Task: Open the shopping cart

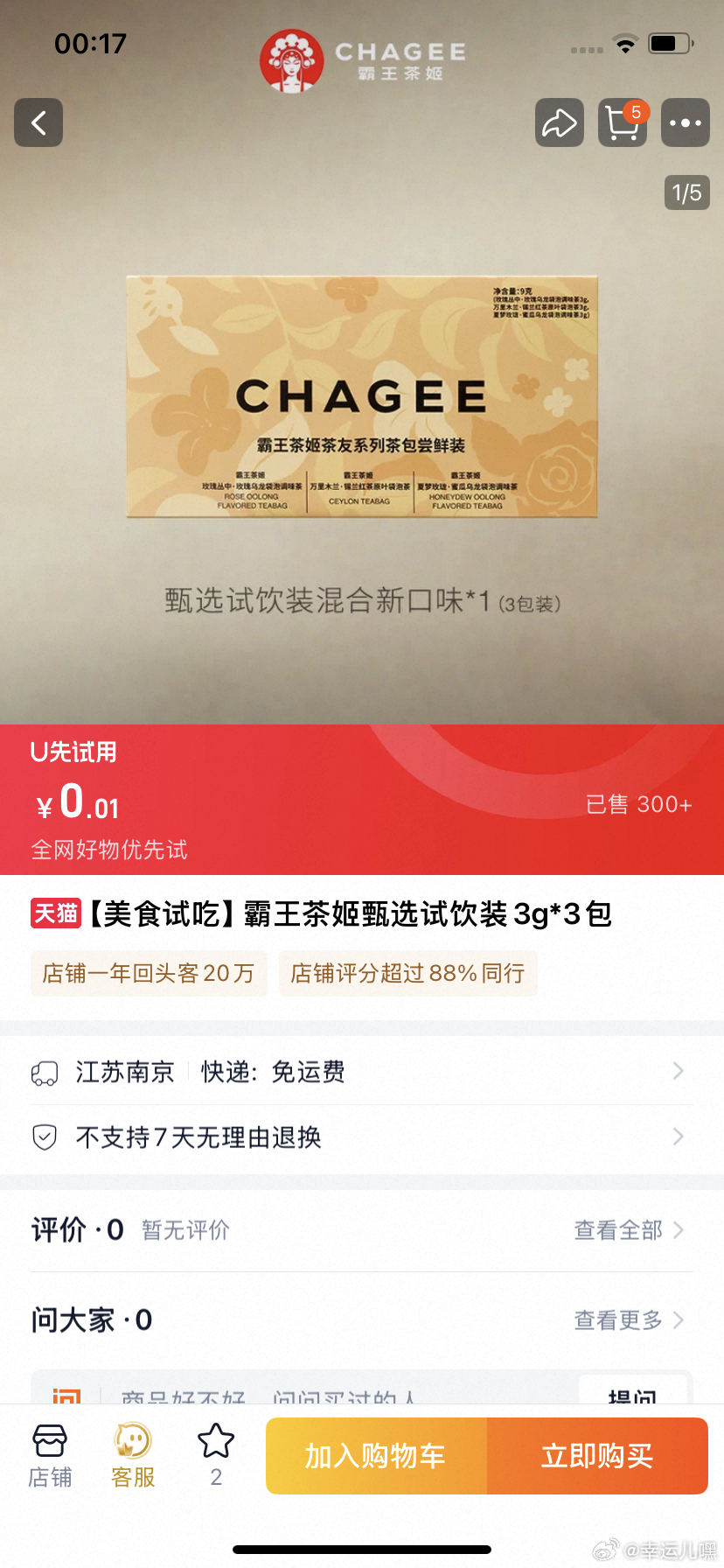Action: tap(622, 122)
